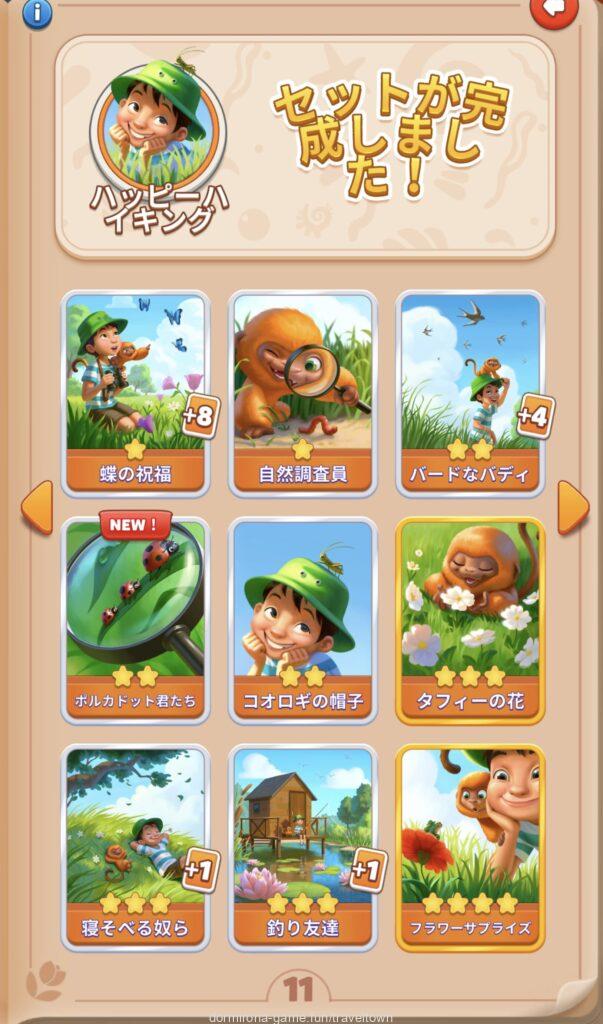View the new ポルカドット君たち card
Screen dimensions: 603x1024
click(136, 620)
